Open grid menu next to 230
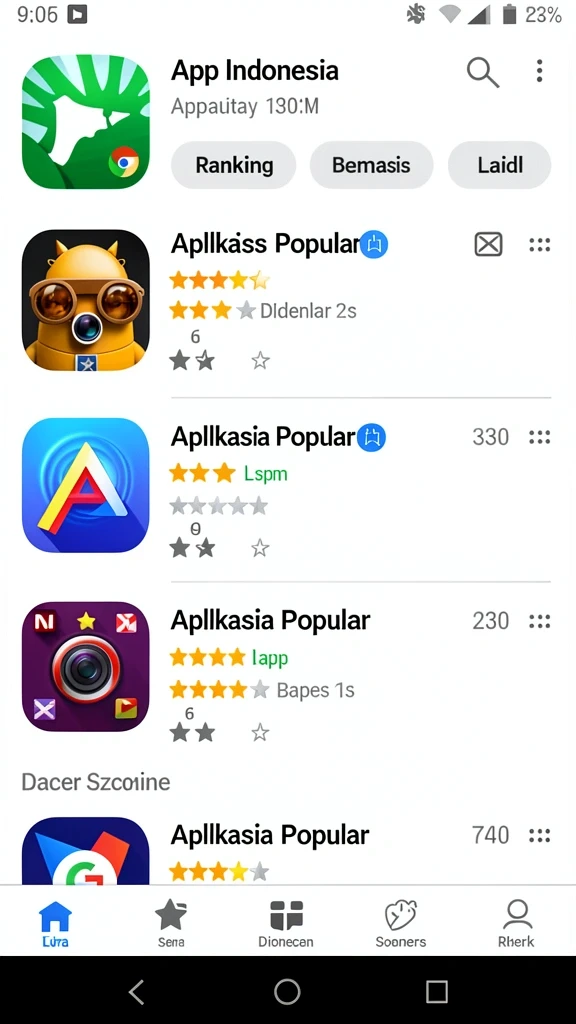576x1024 pixels. pos(539,620)
